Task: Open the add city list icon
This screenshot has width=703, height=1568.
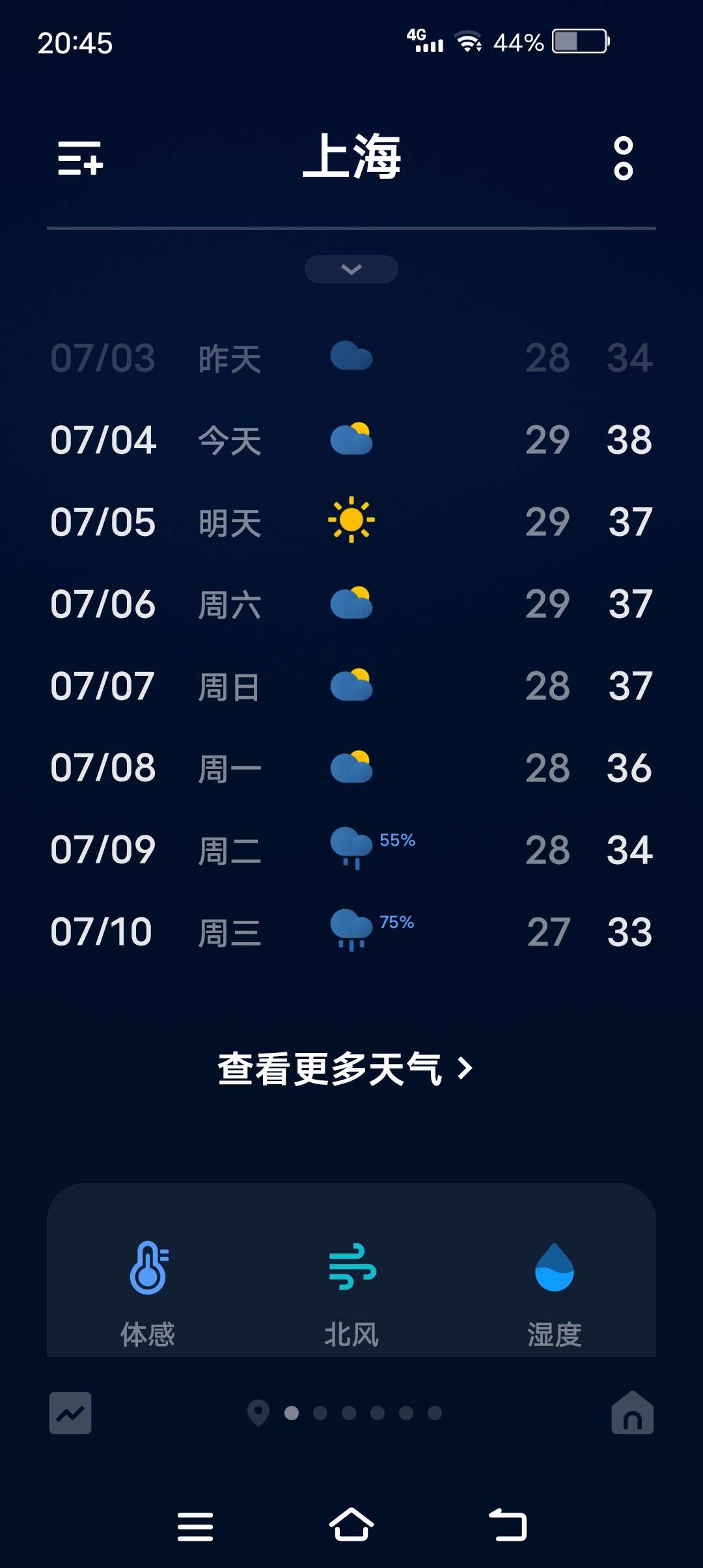Action: (80, 158)
